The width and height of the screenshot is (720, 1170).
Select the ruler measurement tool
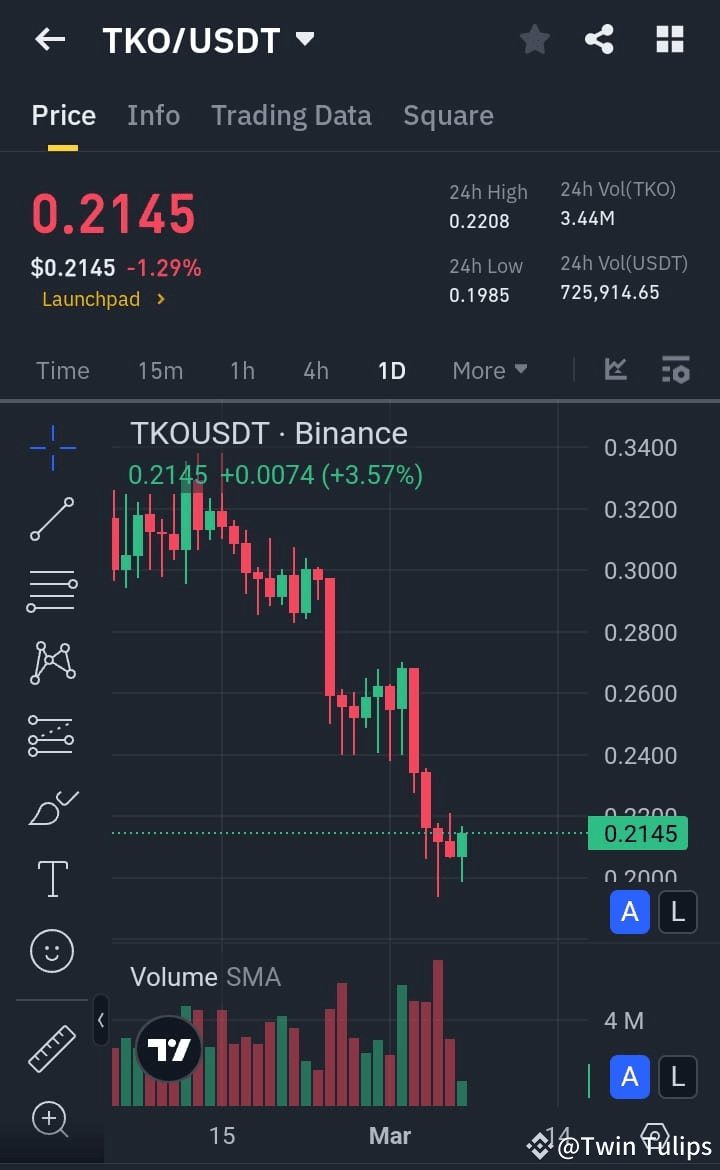tap(50, 1046)
